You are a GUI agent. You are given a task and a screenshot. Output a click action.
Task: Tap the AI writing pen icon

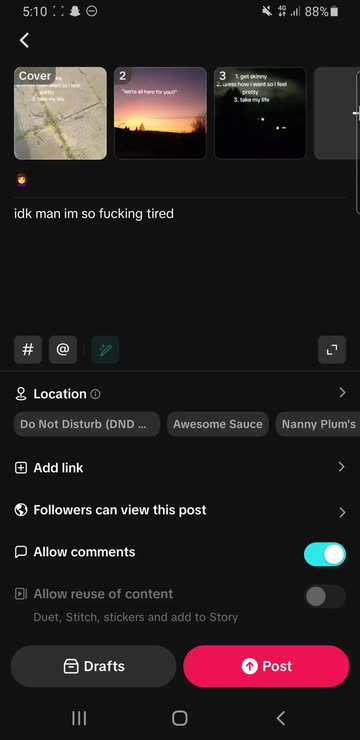tap(105, 350)
